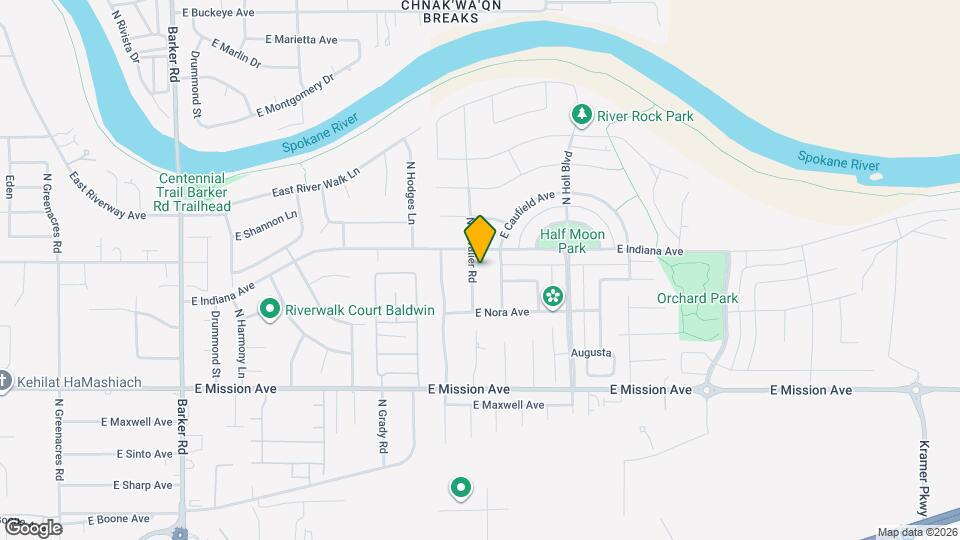This screenshot has height=540, width=960.
Task: Open the Kehilat HaMashiach pin
Action: [4, 381]
